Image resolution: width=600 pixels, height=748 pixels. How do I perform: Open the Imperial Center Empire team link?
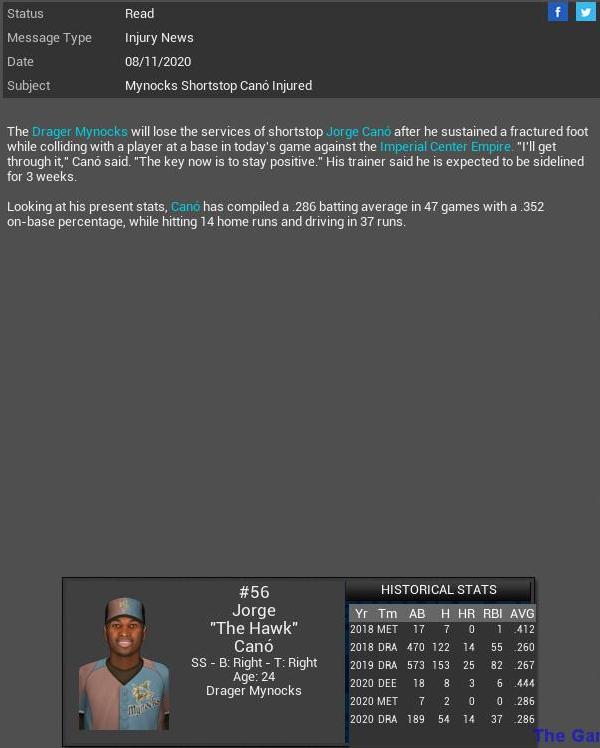[x=446, y=147]
